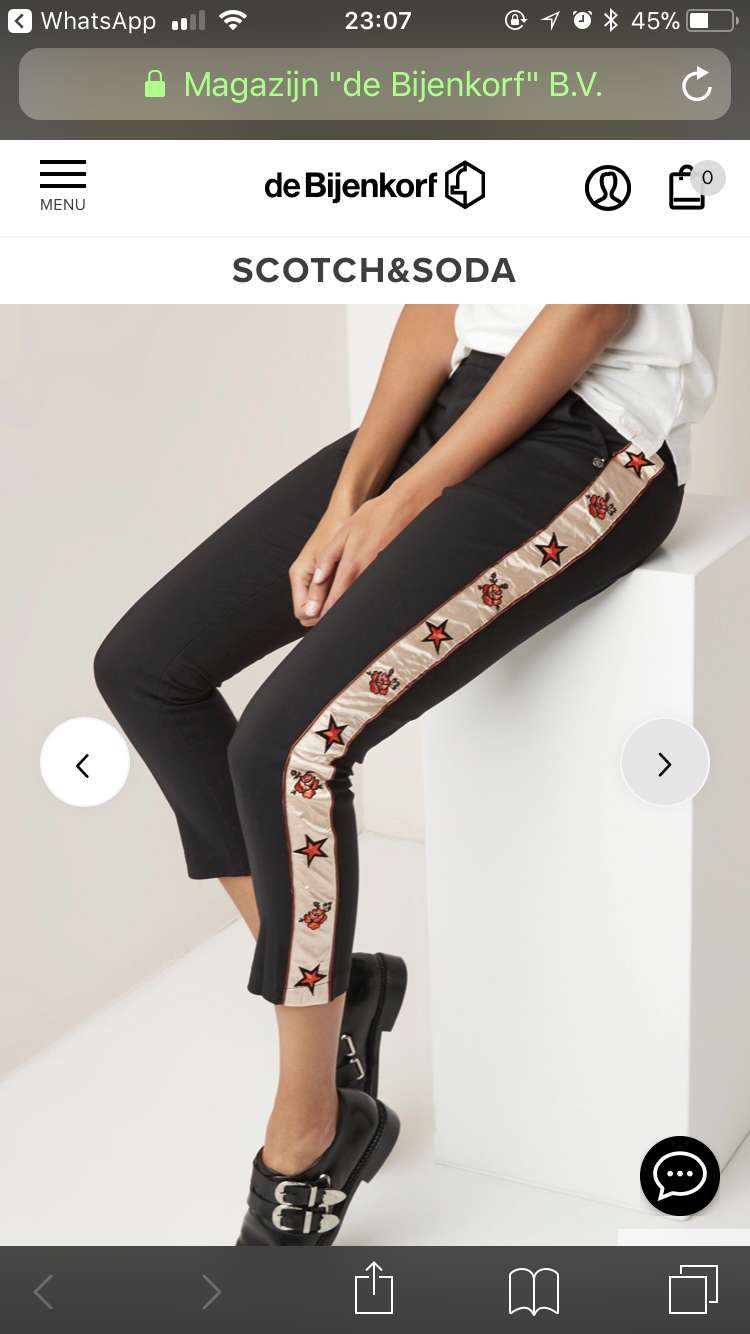
Task: Go to de Bijenkorf homepage logo
Action: 375,185
